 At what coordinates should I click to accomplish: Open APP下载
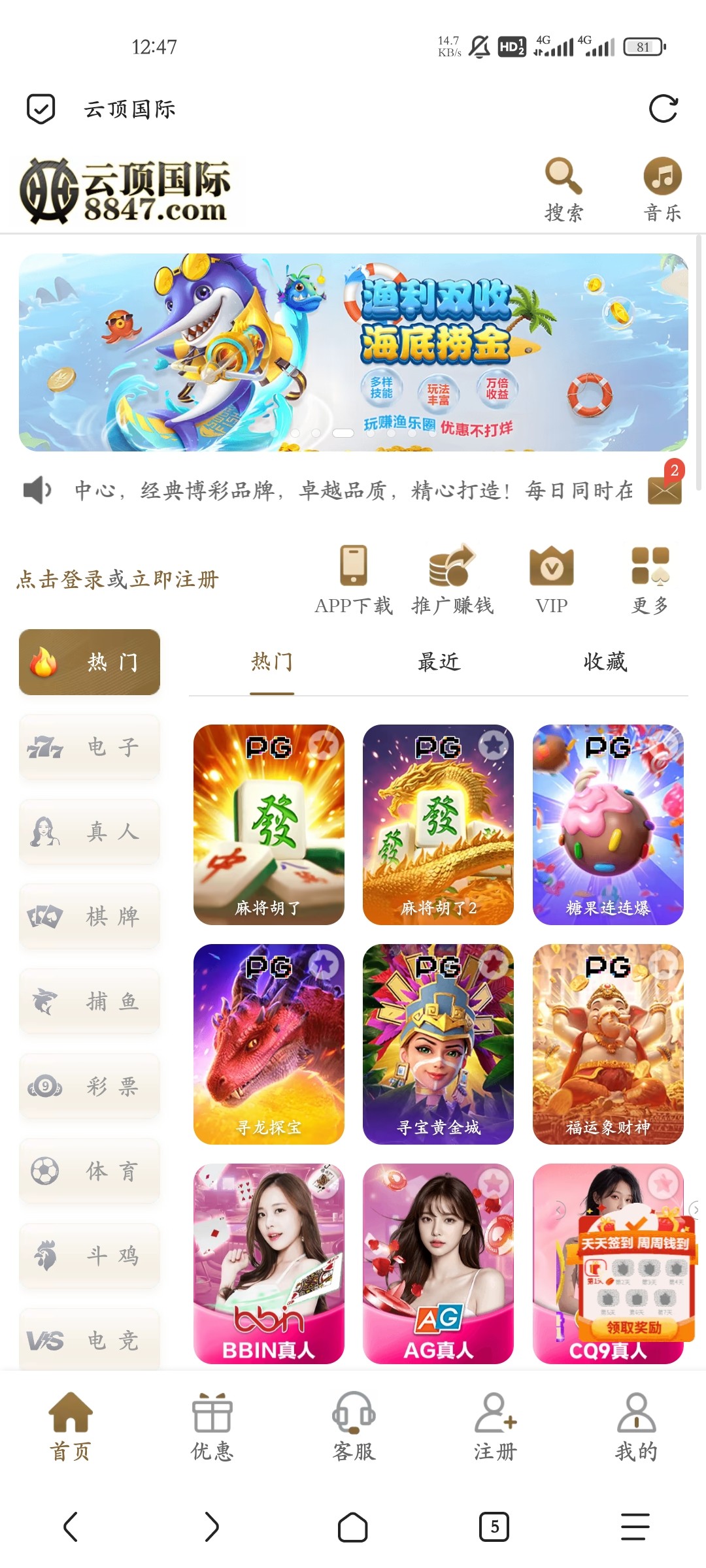(x=354, y=580)
